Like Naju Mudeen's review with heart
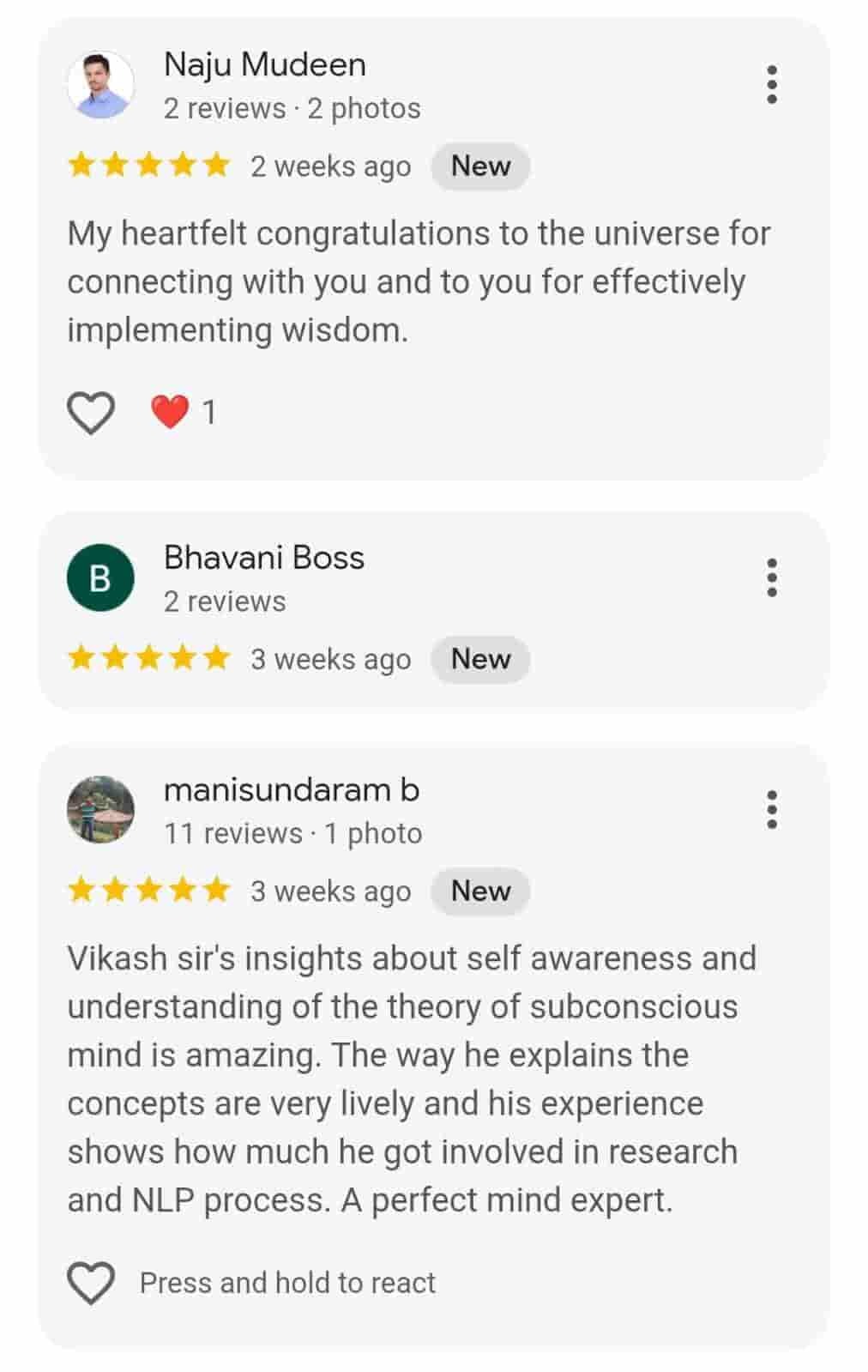This screenshot has width=868, height=1372. pyautogui.click(x=91, y=412)
